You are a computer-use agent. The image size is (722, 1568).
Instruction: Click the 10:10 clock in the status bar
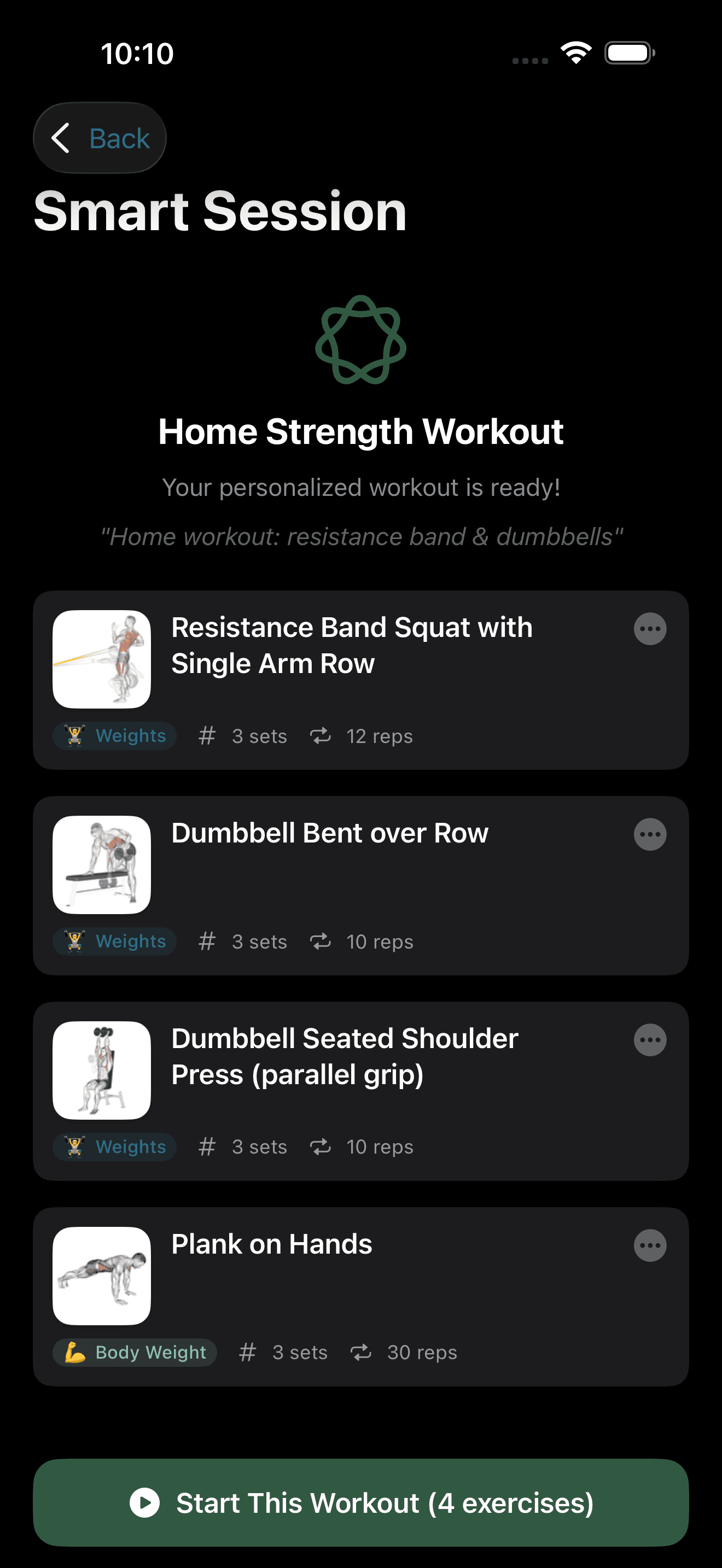point(136,54)
